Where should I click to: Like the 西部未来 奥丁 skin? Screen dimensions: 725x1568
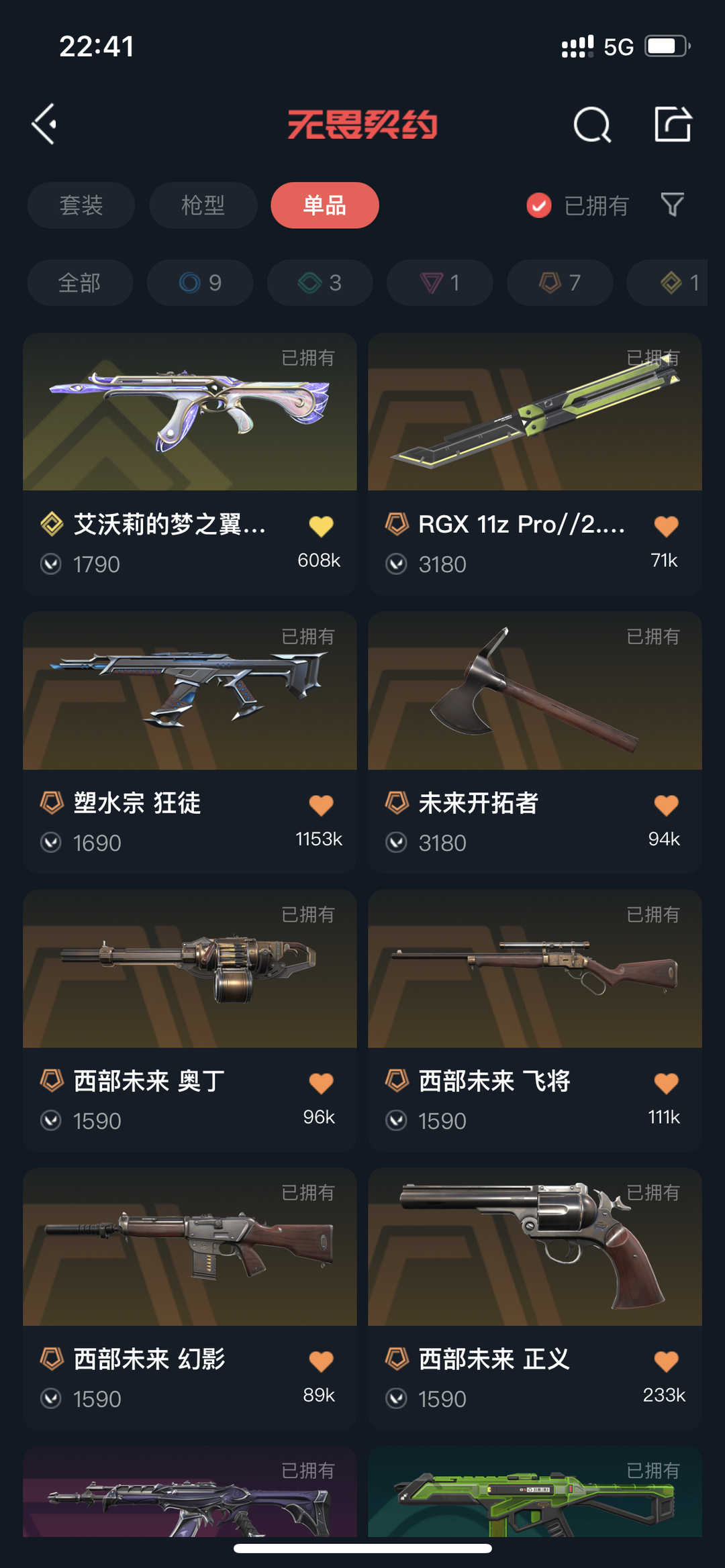tap(321, 1083)
